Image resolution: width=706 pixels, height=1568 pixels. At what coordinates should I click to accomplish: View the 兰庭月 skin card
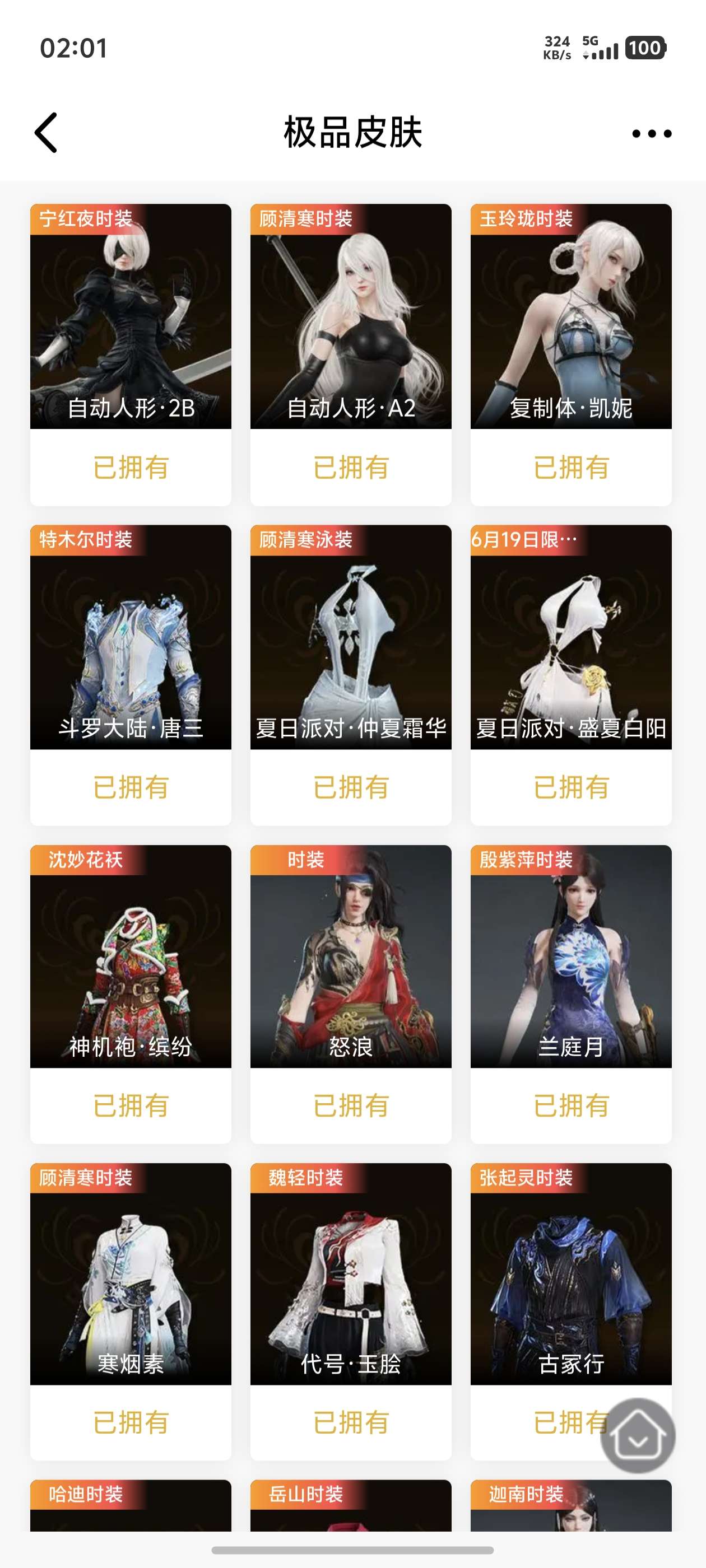pyautogui.click(x=571, y=956)
